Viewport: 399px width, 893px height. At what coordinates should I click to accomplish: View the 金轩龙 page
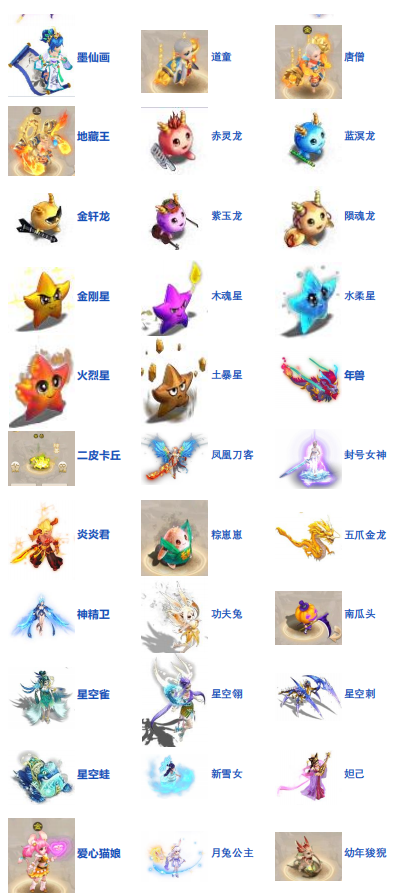pos(93,216)
